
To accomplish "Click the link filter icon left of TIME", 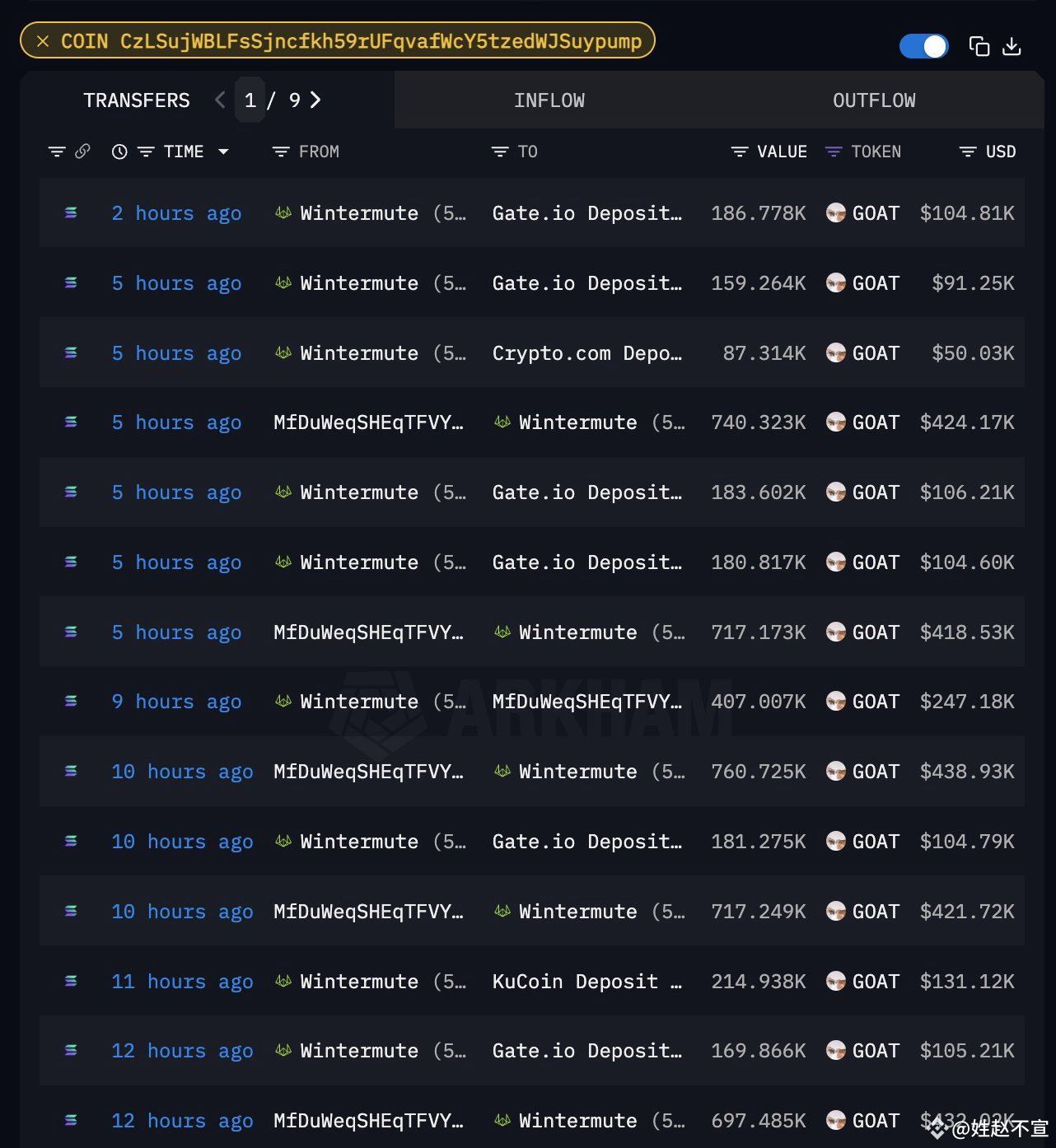I will [82, 152].
